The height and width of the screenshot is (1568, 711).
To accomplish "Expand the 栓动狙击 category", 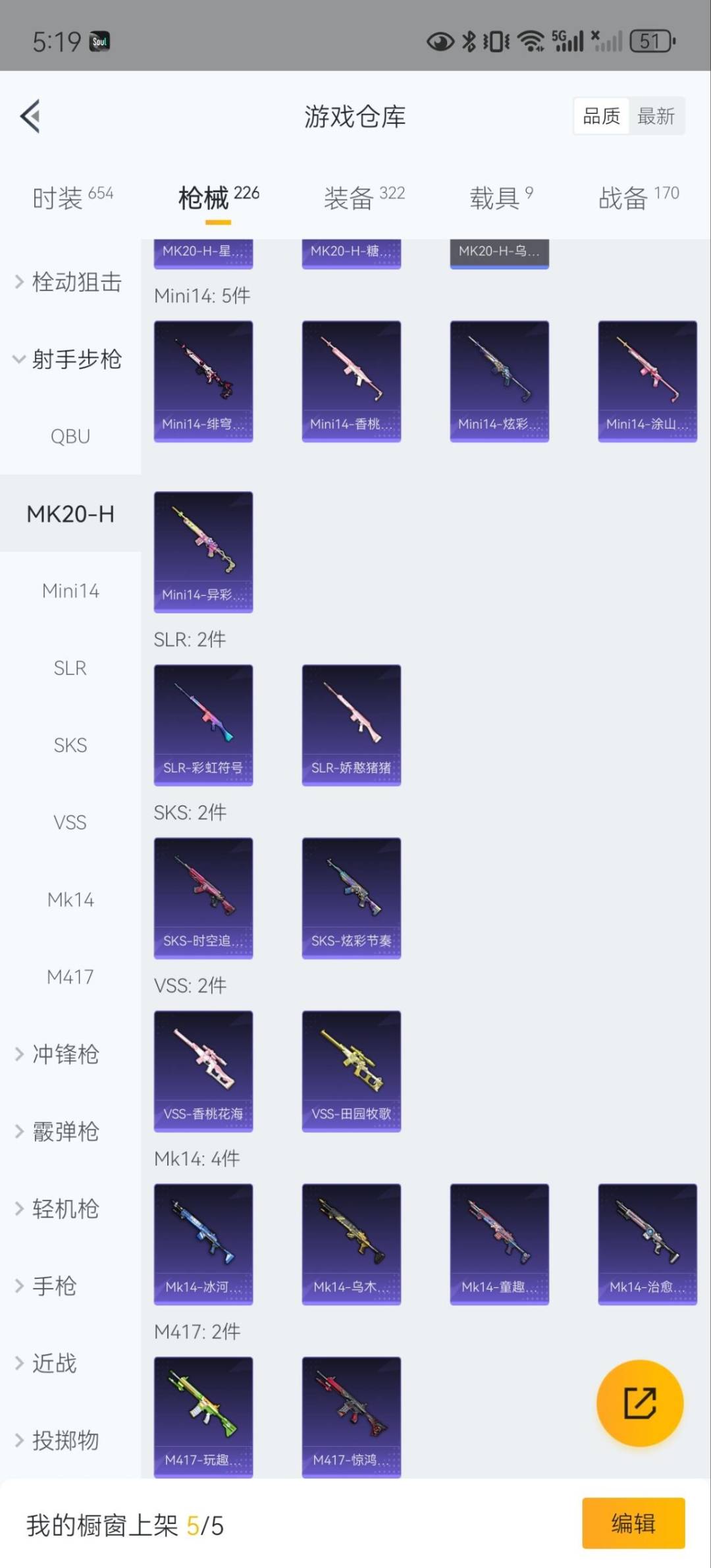I will pyautogui.click(x=69, y=282).
